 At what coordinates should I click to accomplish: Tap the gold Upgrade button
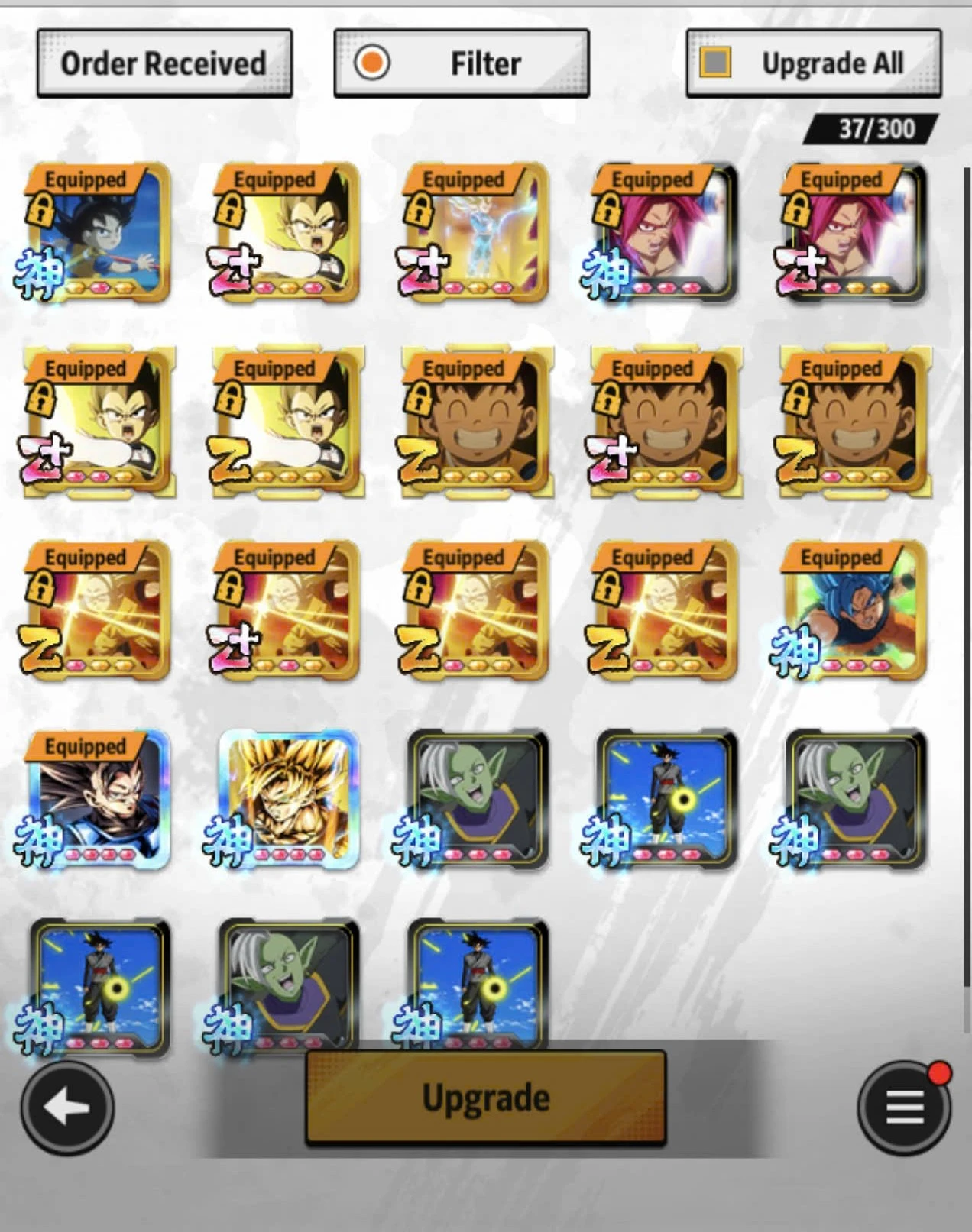tap(485, 1098)
